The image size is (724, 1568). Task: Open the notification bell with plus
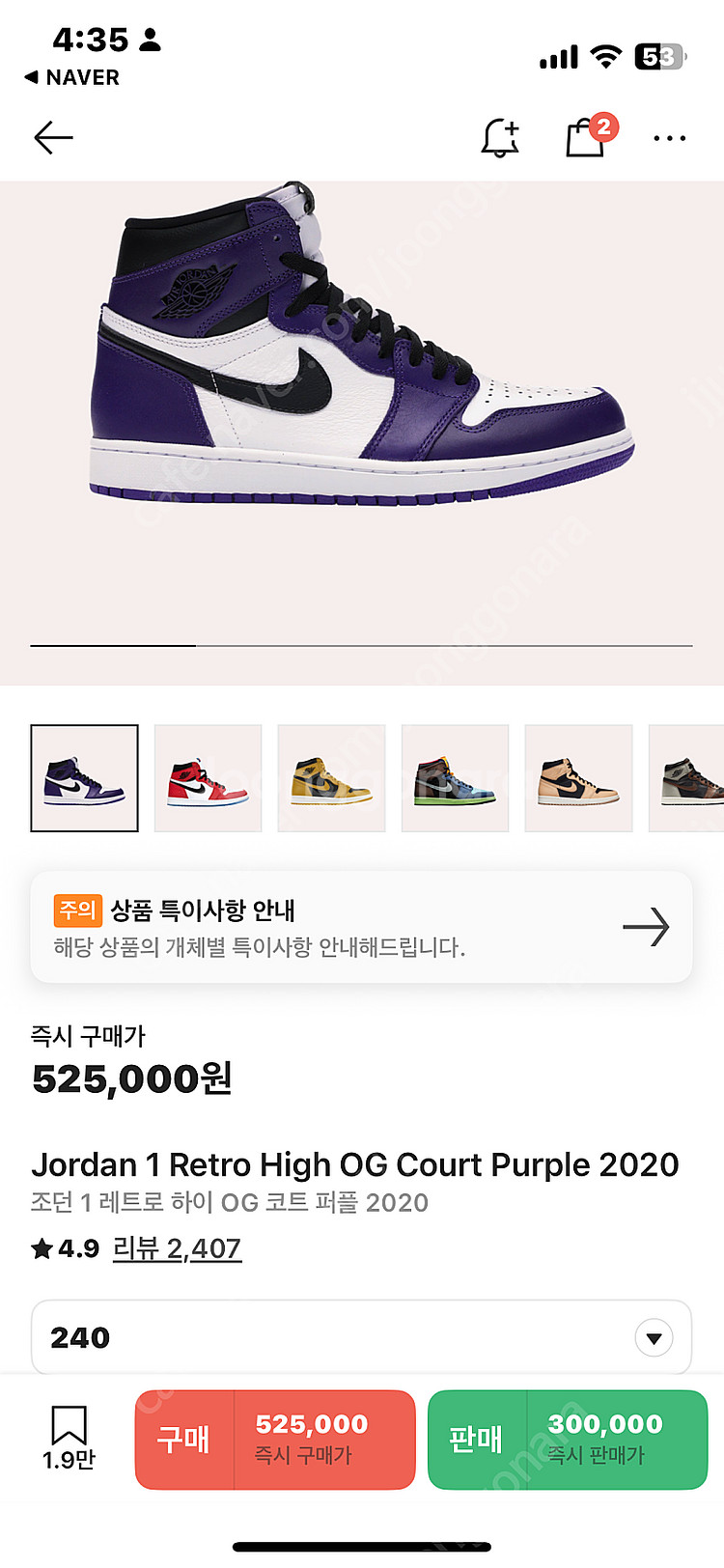500,138
